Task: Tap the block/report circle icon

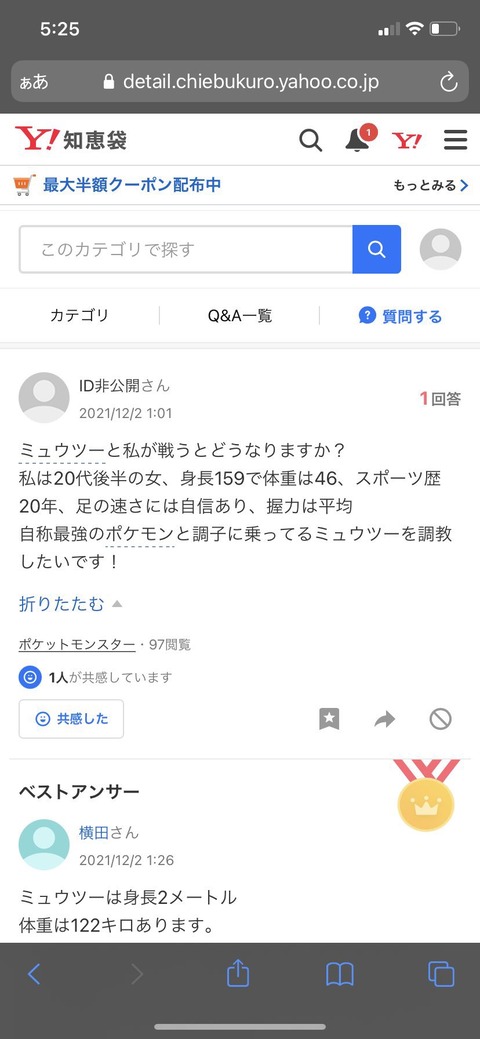Action: pyautogui.click(x=440, y=719)
